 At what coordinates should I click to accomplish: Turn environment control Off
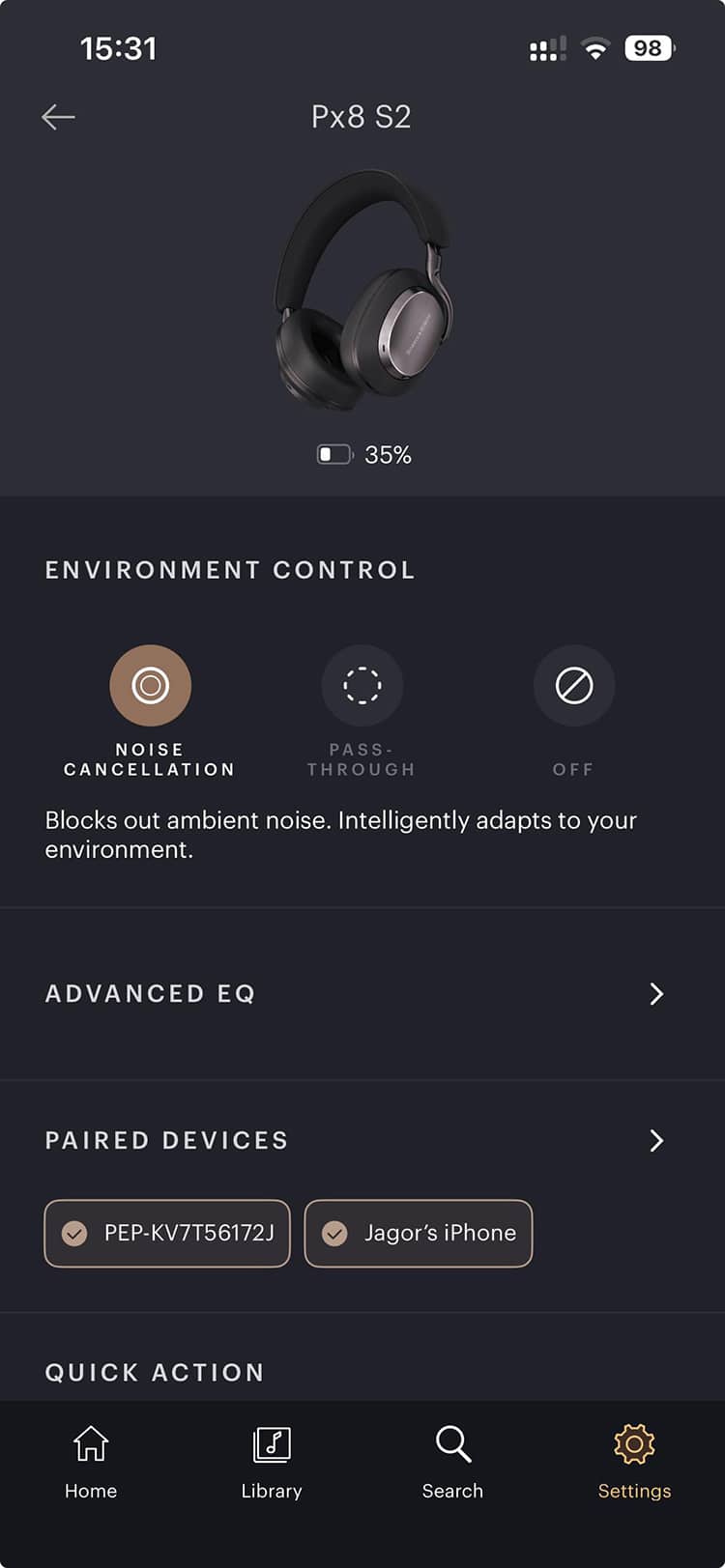[573, 686]
